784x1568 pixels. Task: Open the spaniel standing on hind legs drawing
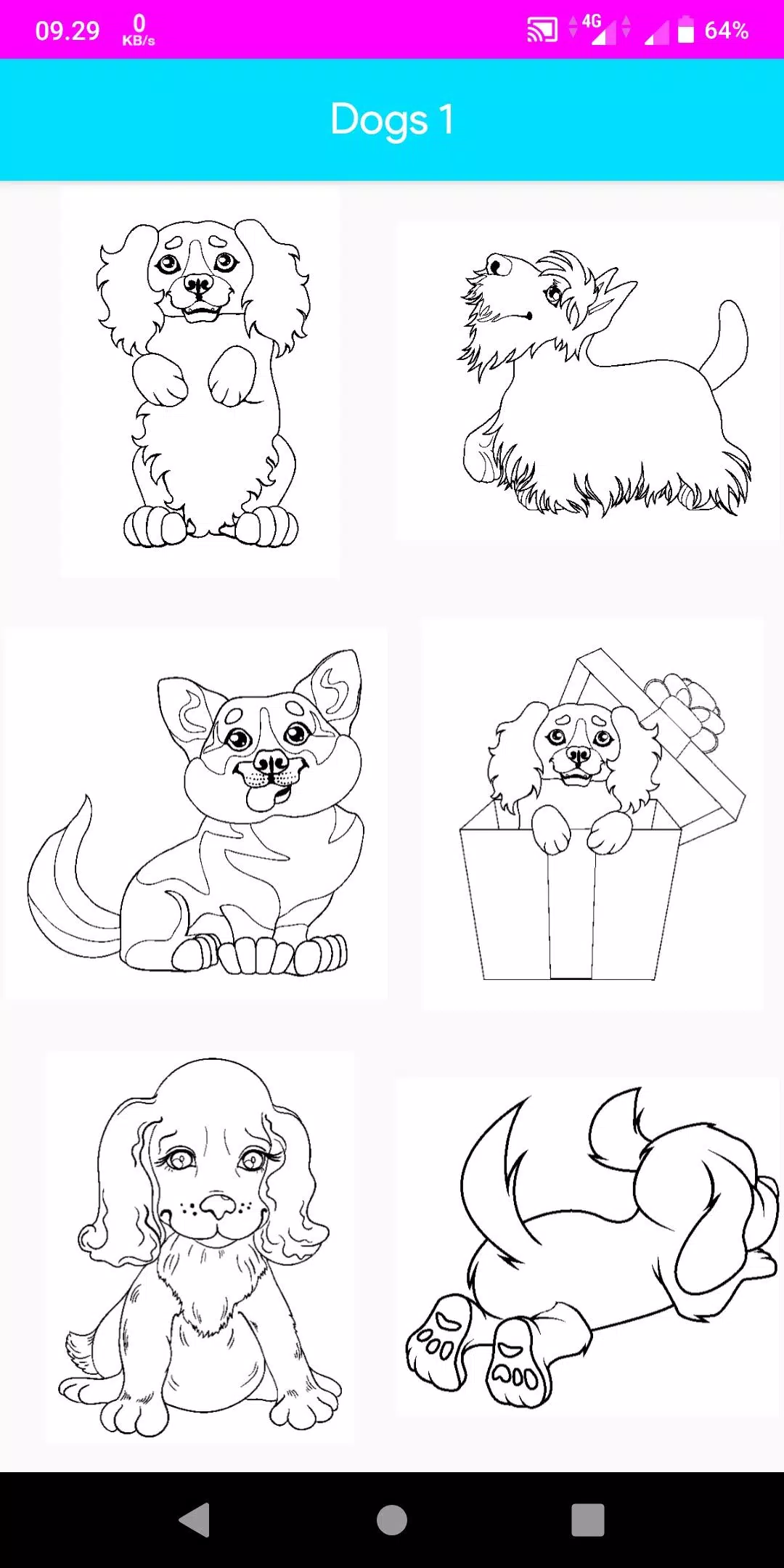(x=200, y=382)
